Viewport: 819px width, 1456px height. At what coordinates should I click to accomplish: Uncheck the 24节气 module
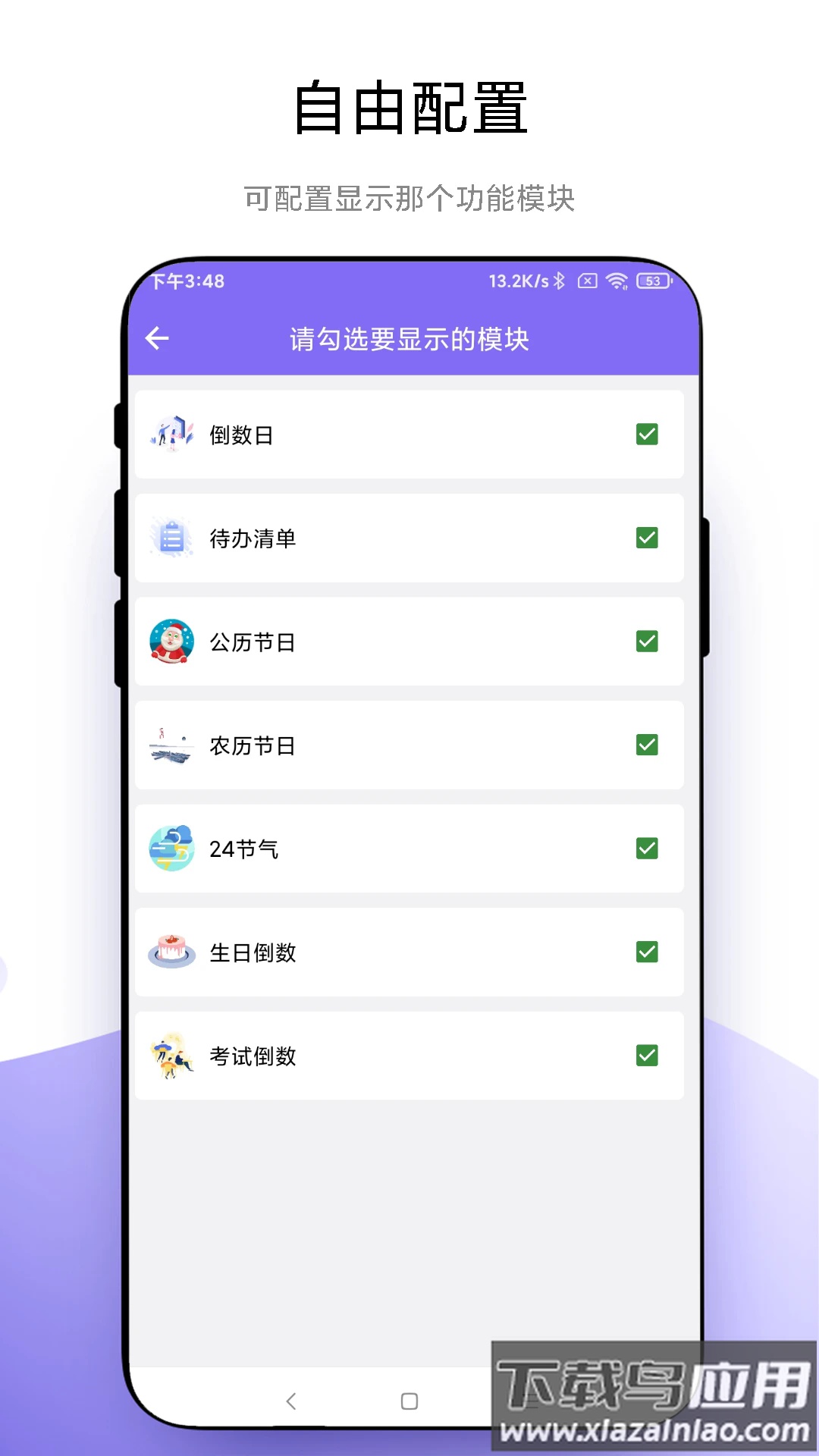[x=646, y=849]
